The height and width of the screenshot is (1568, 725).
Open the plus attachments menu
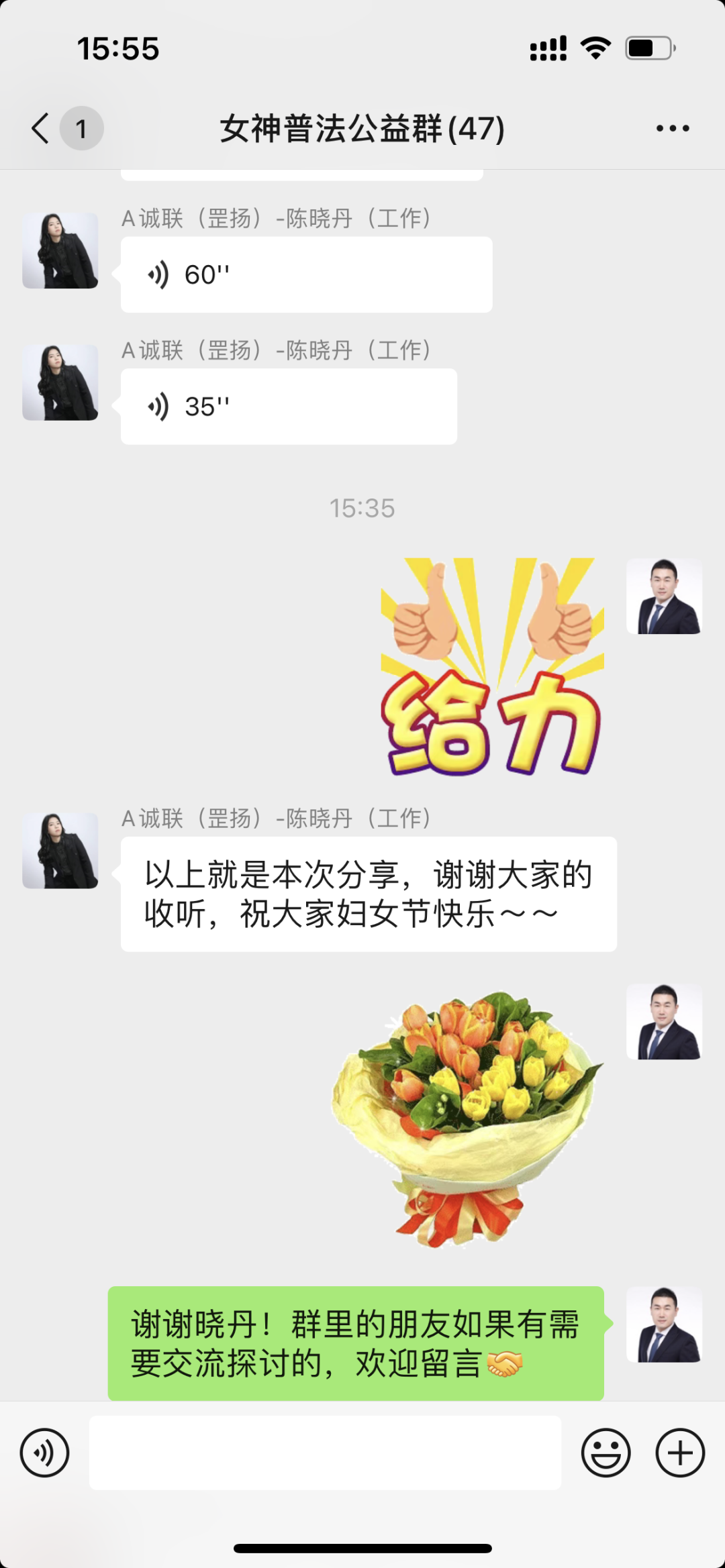click(679, 1453)
